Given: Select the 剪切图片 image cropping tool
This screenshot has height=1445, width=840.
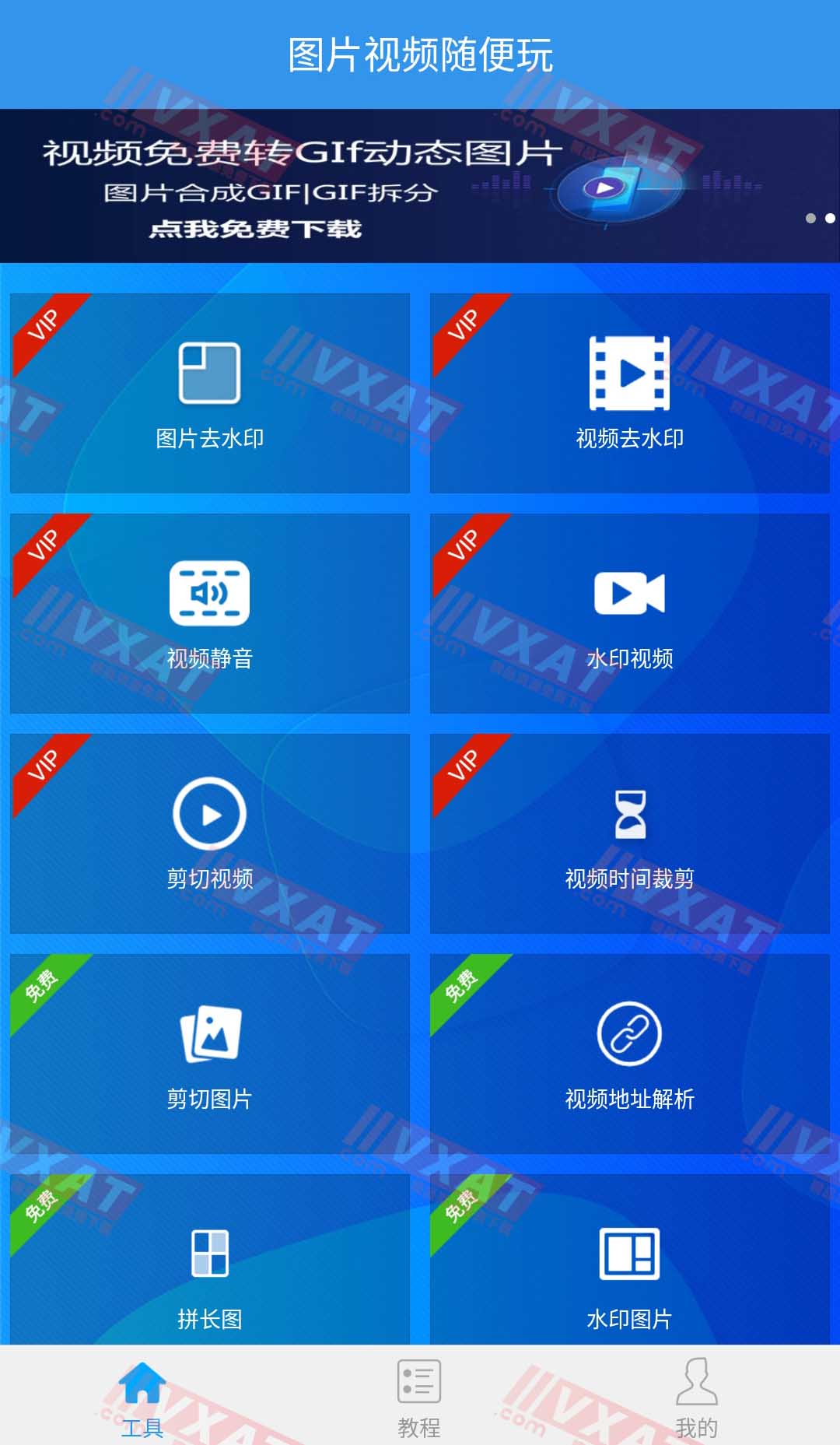Looking at the screenshot, I should coord(208,1050).
